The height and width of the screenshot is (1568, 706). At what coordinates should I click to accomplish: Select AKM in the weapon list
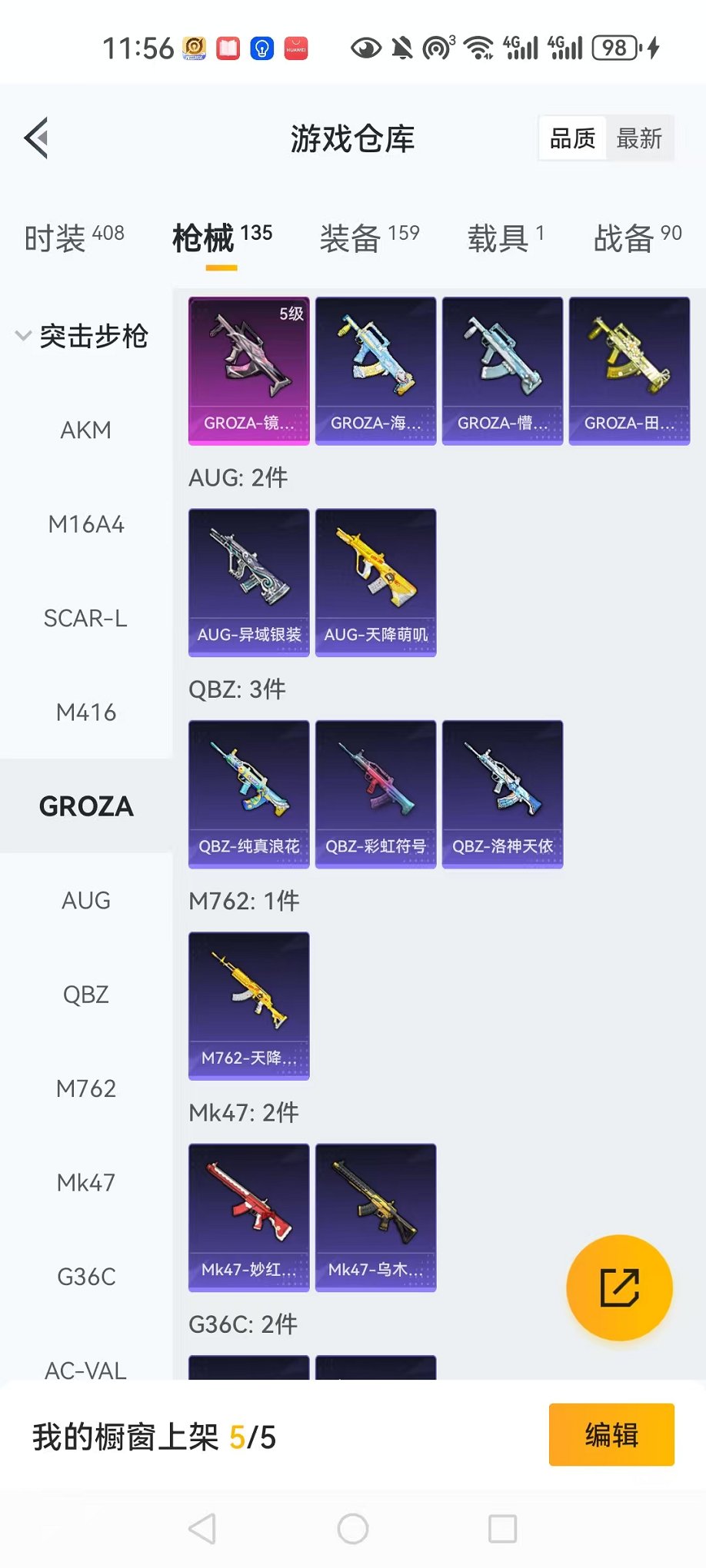pos(85,430)
